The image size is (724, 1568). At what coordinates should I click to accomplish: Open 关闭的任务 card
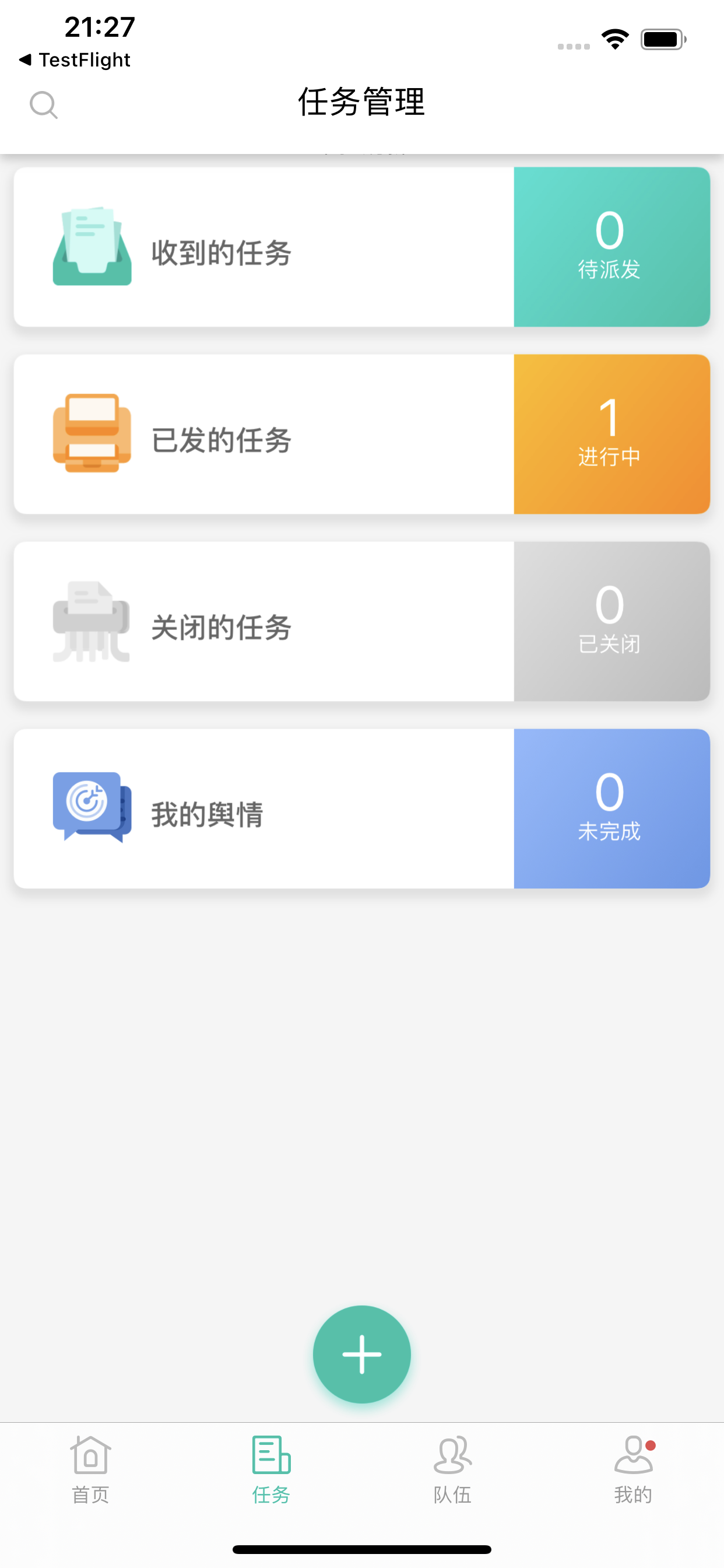pos(362,621)
